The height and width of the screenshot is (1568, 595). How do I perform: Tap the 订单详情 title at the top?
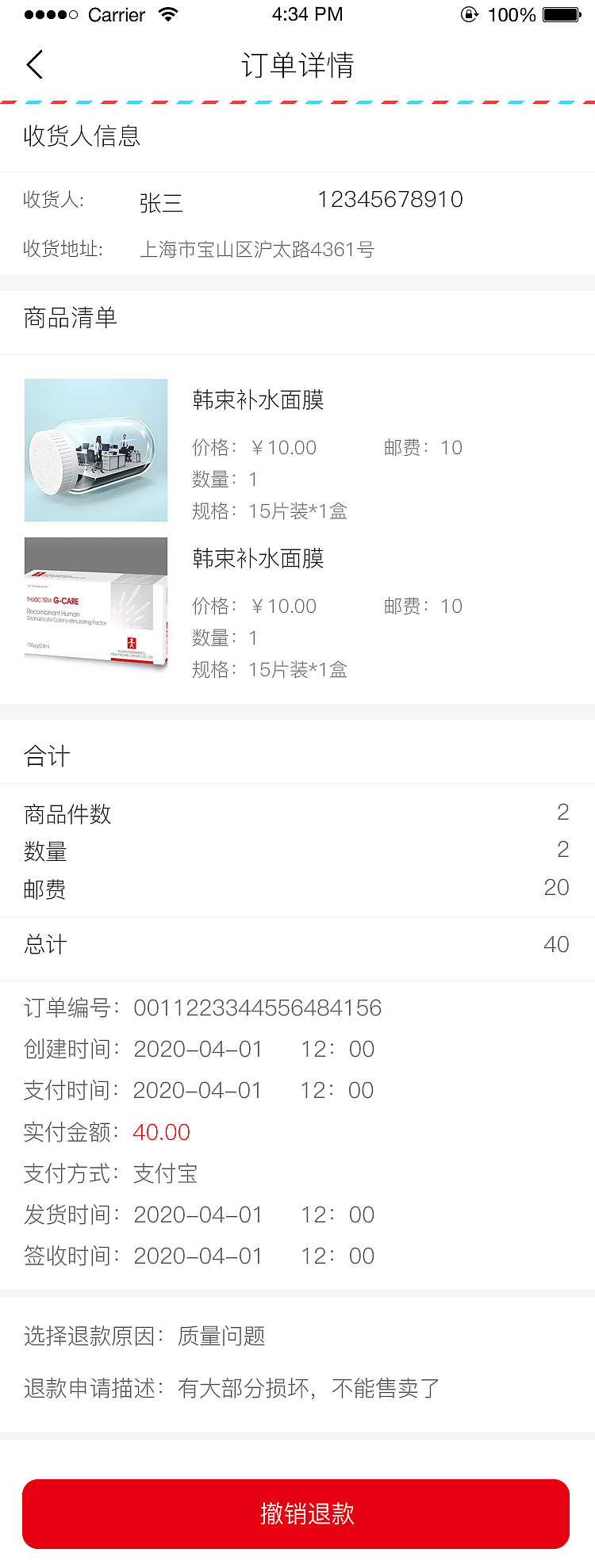tap(297, 65)
